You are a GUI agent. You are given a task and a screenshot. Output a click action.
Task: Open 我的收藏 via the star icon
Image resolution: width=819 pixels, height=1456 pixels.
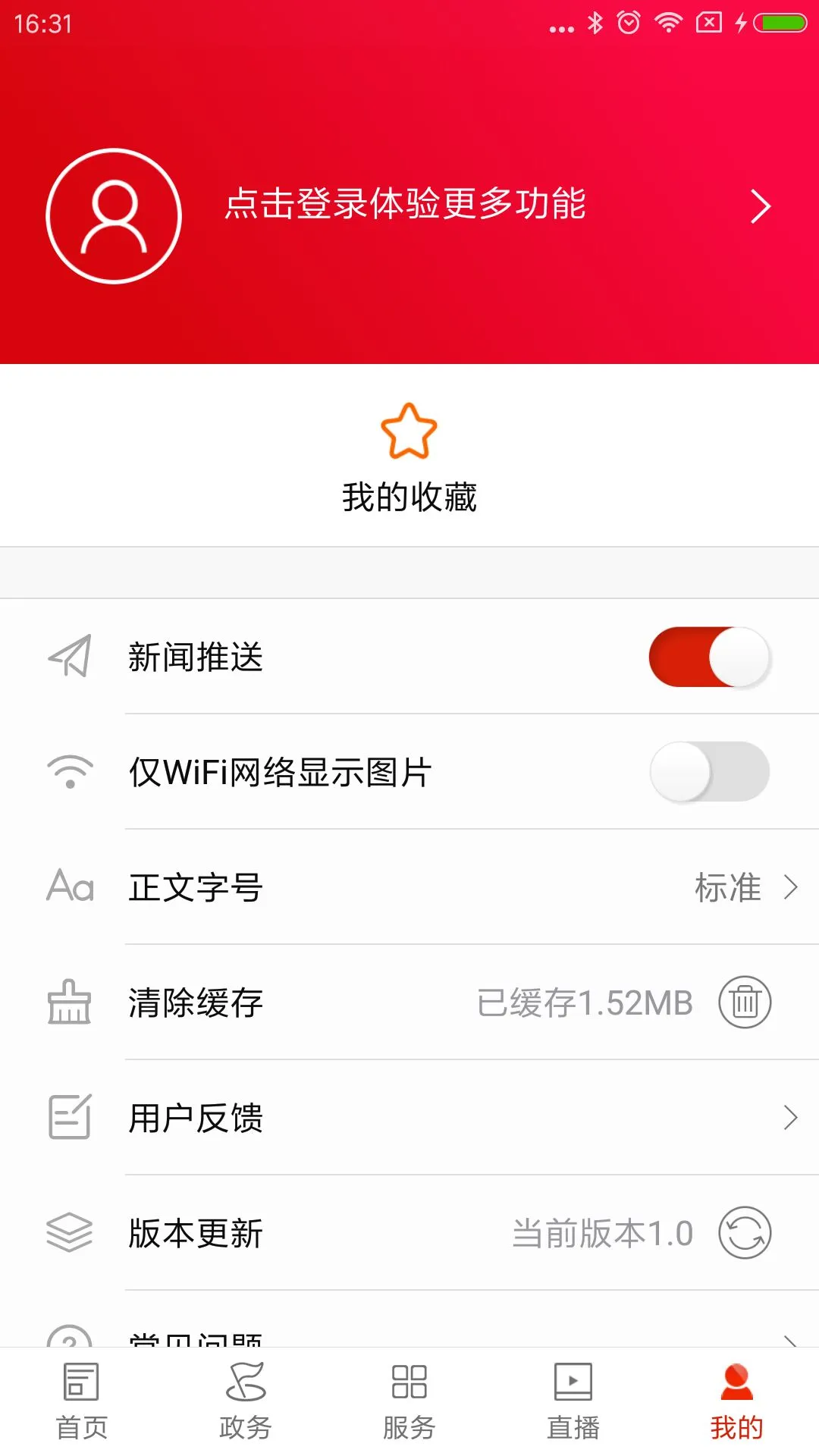[x=409, y=432]
